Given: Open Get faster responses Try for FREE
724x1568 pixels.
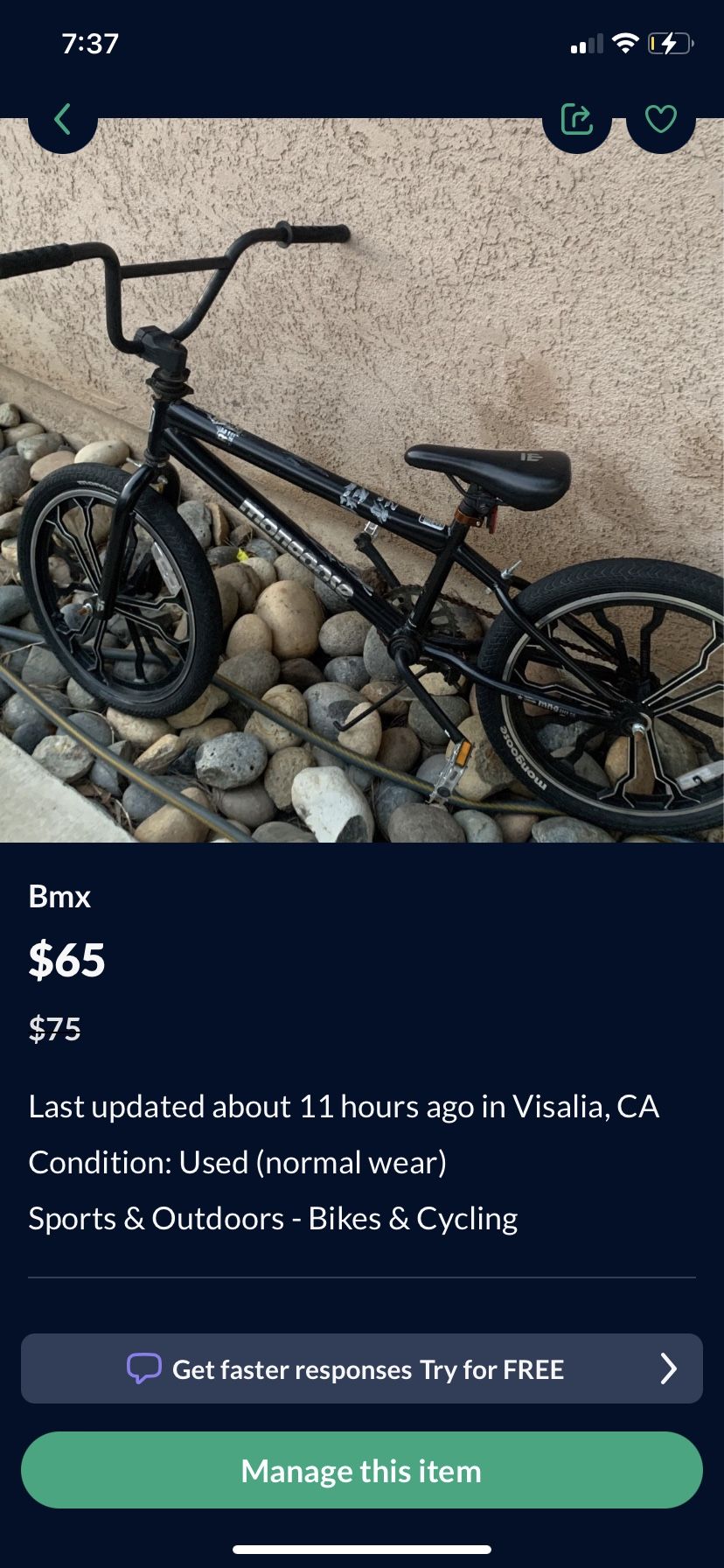Looking at the screenshot, I should 362,1368.
